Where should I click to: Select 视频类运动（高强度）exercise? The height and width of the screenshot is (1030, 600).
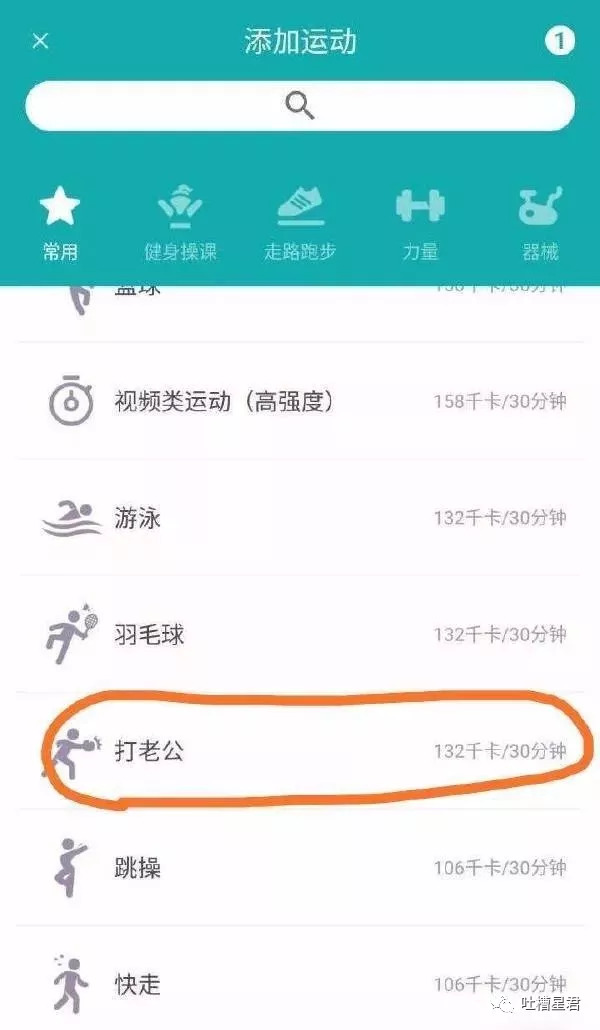coord(300,402)
